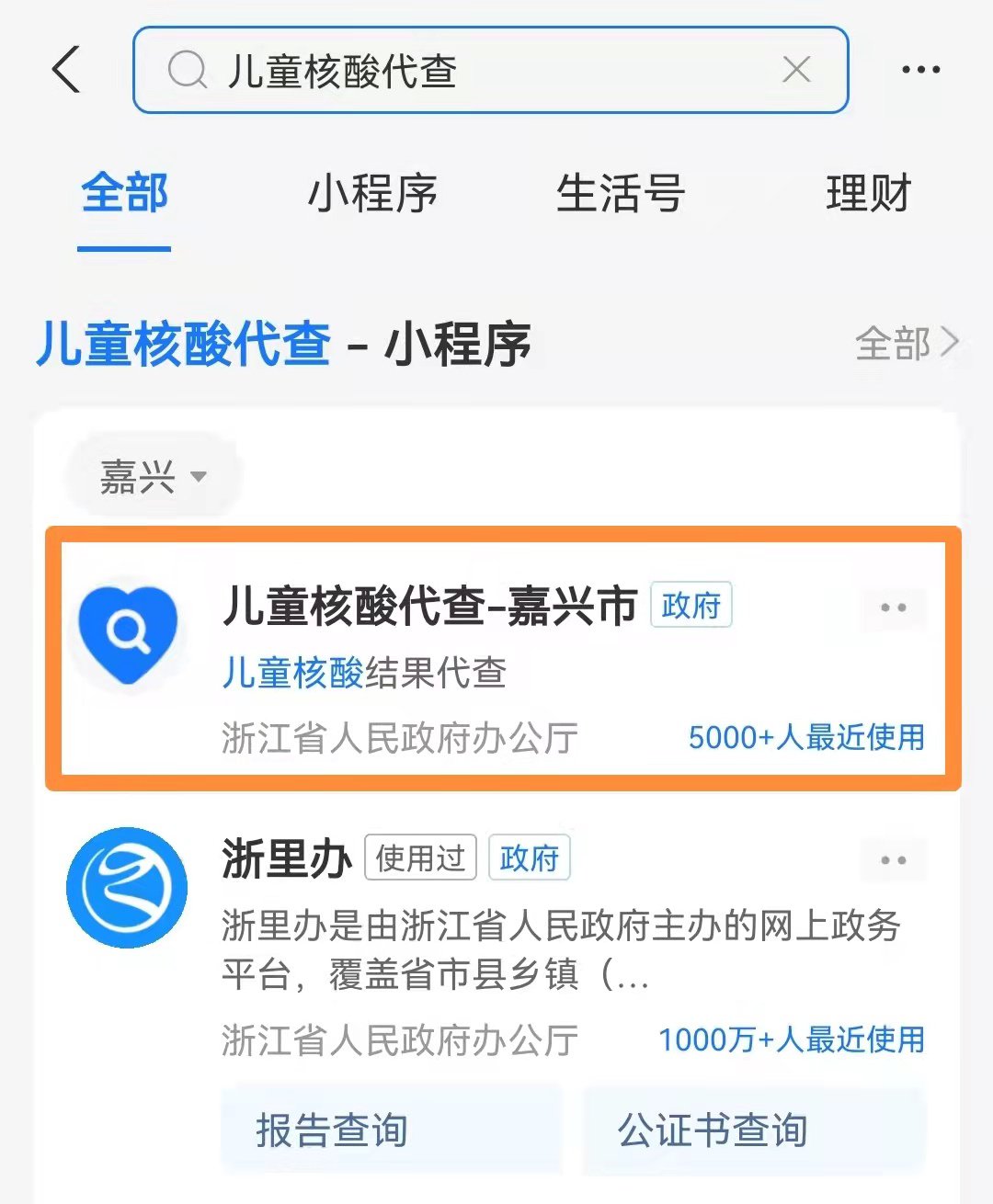Switch to the 小程序 tab
The height and width of the screenshot is (1204, 993).
point(372,194)
